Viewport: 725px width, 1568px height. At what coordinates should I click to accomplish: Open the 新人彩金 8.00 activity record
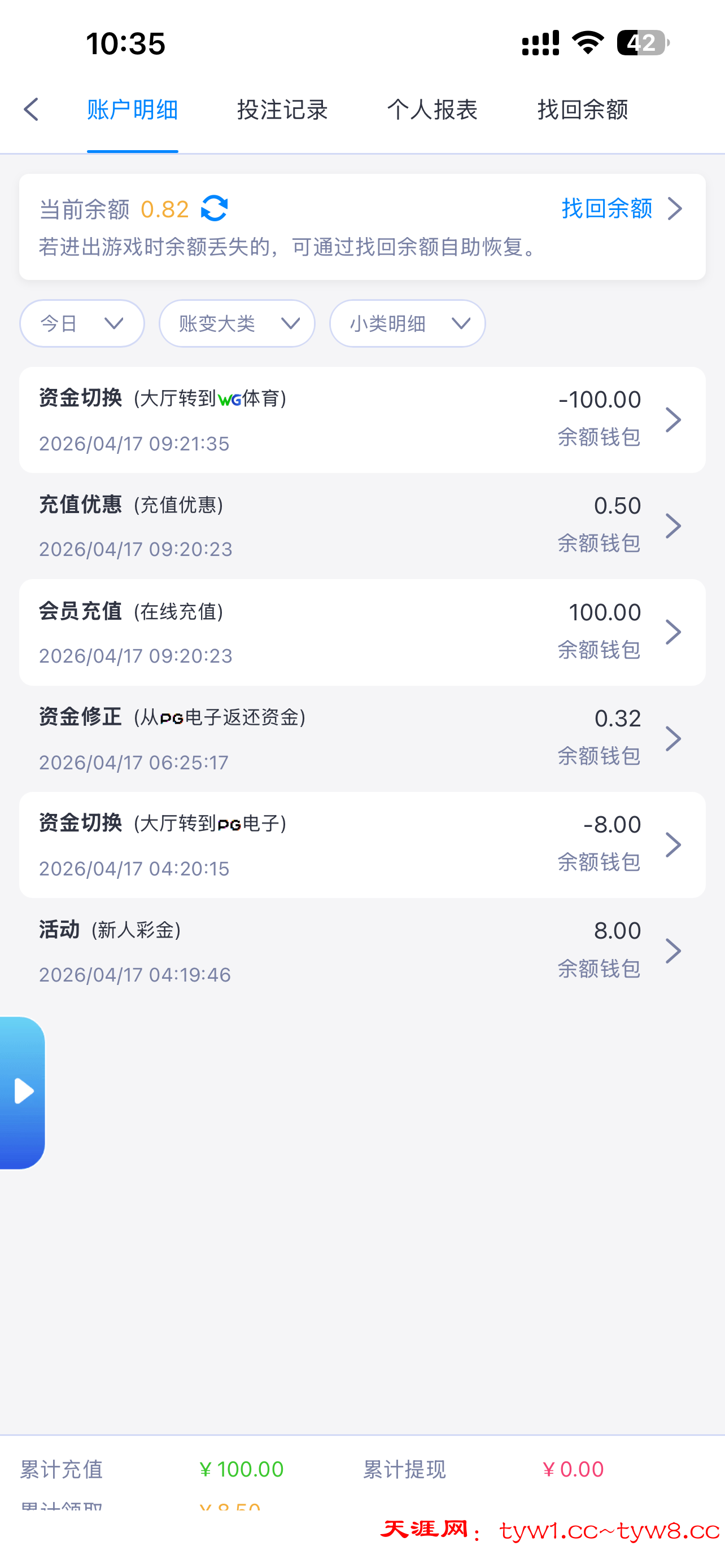coord(362,952)
